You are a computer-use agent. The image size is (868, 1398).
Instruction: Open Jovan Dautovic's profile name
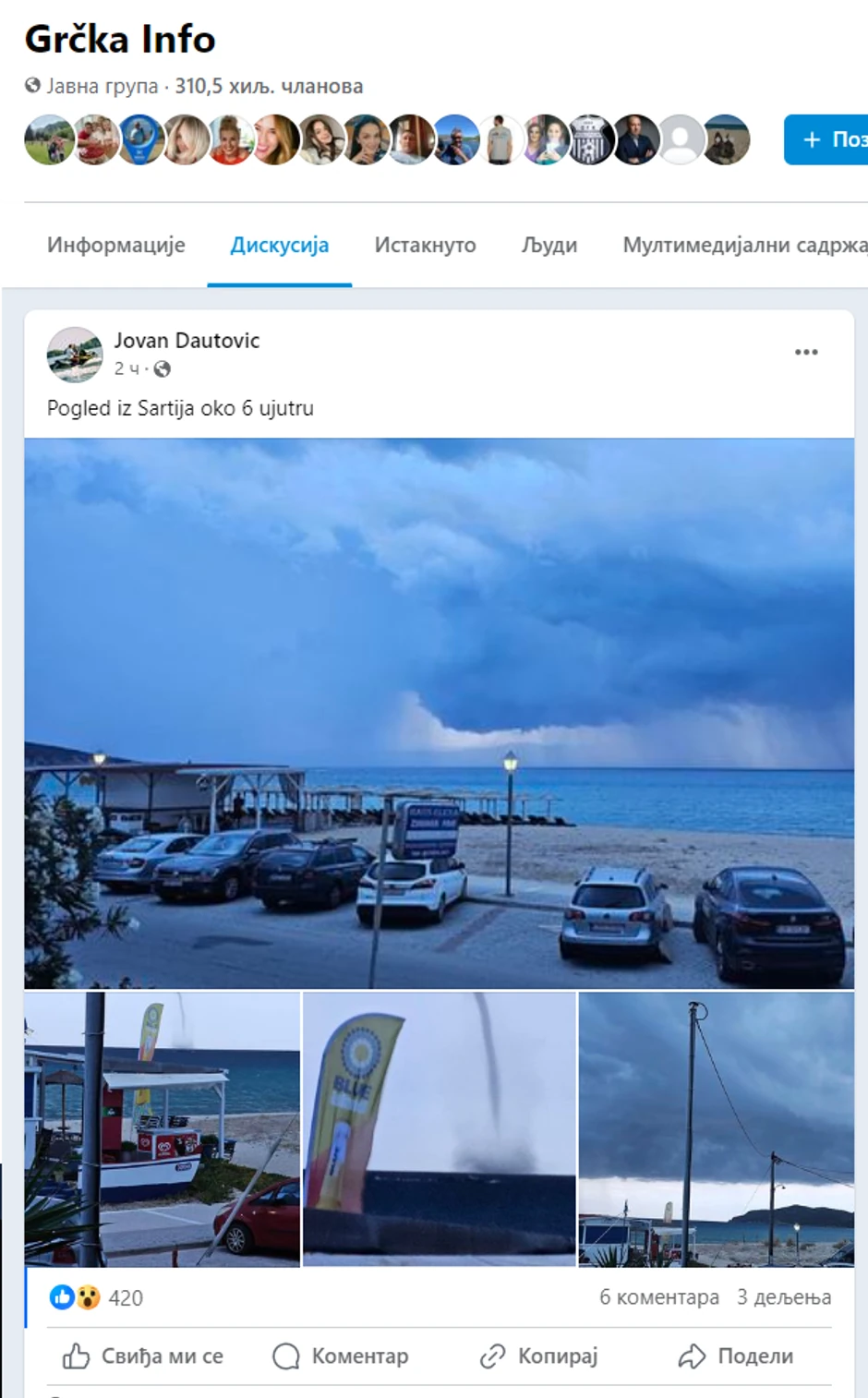click(x=187, y=341)
